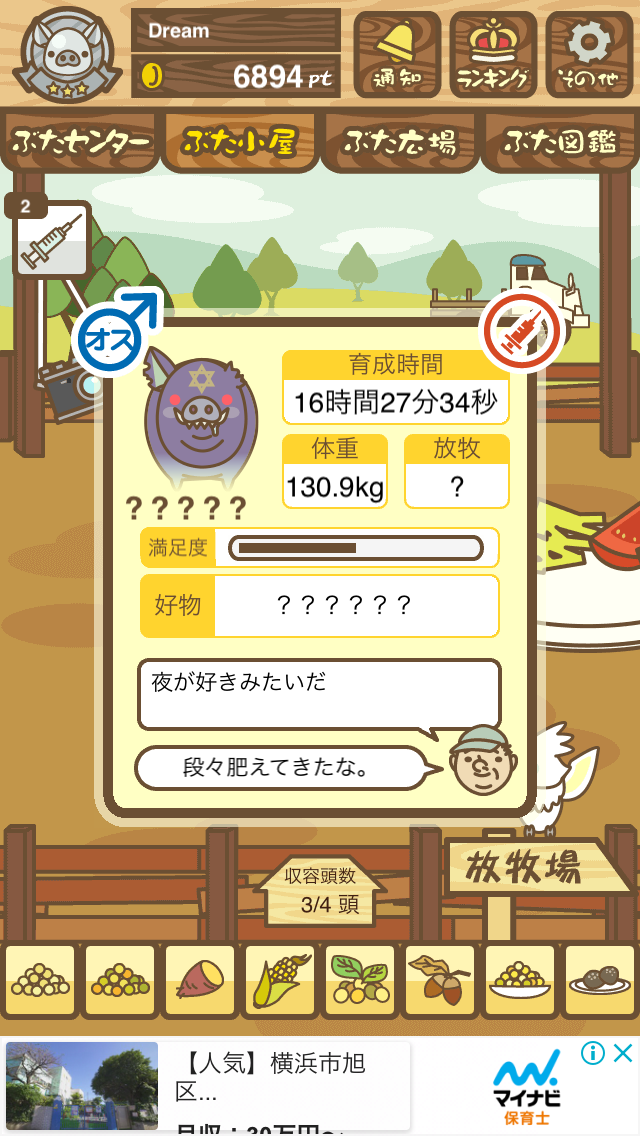Open the 通知 notifications bell
This screenshot has height=1136, width=640.
pos(397,54)
